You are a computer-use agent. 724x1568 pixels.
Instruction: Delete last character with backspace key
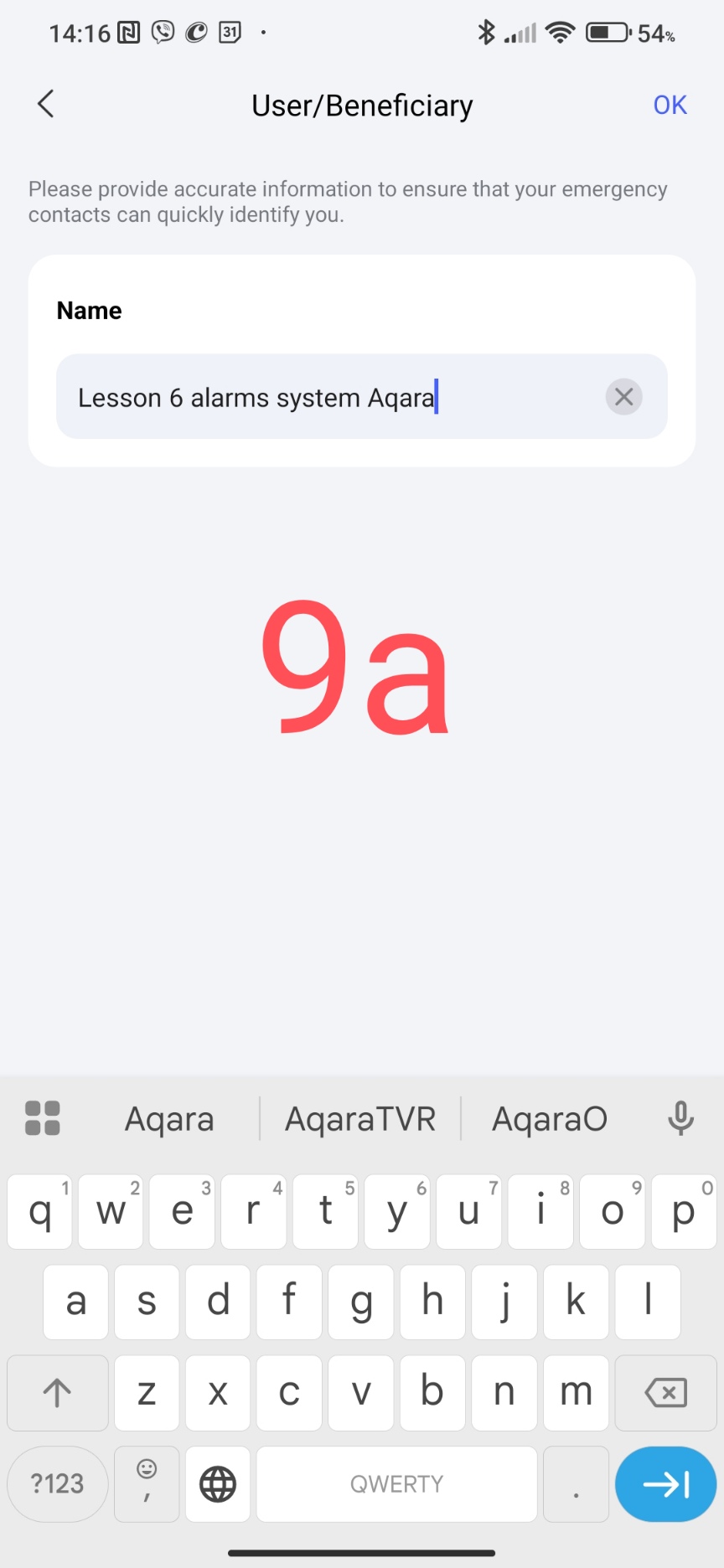pos(665,1392)
